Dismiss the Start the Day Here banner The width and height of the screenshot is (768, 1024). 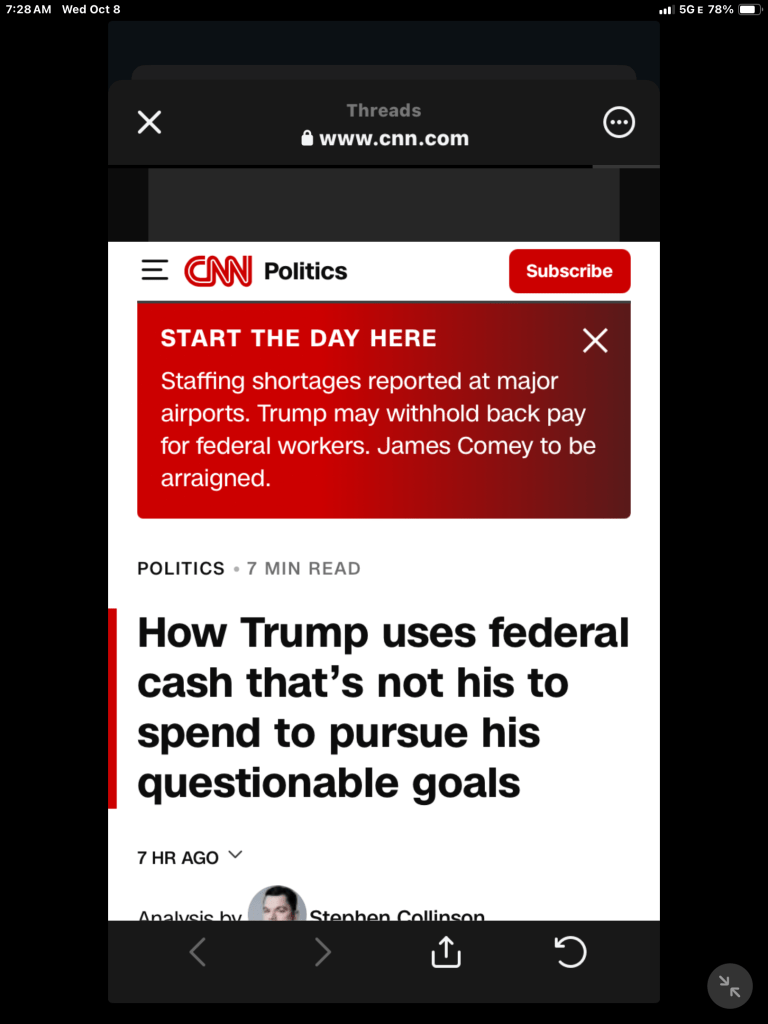point(595,341)
